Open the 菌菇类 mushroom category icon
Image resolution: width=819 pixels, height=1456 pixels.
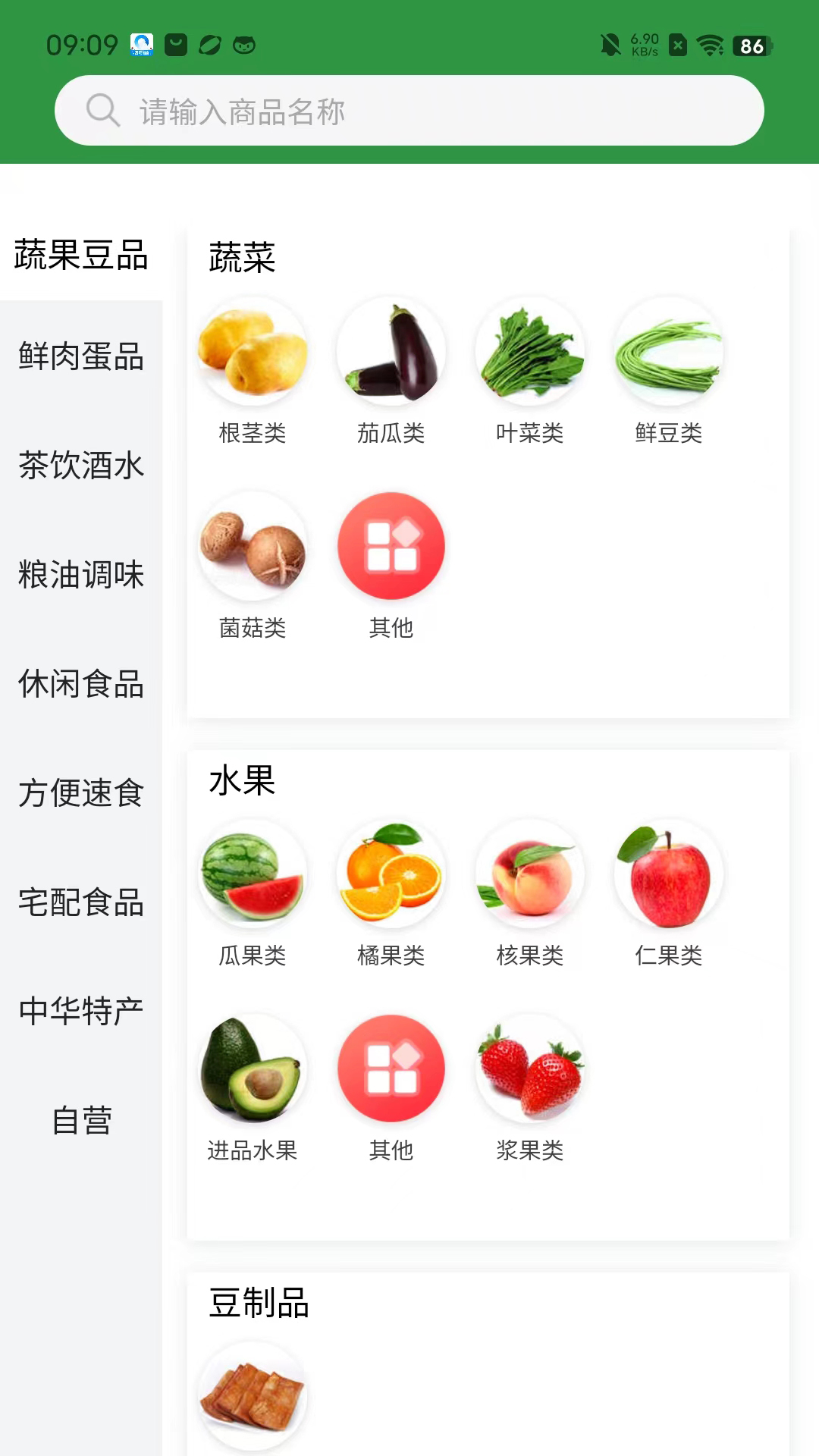(253, 546)
